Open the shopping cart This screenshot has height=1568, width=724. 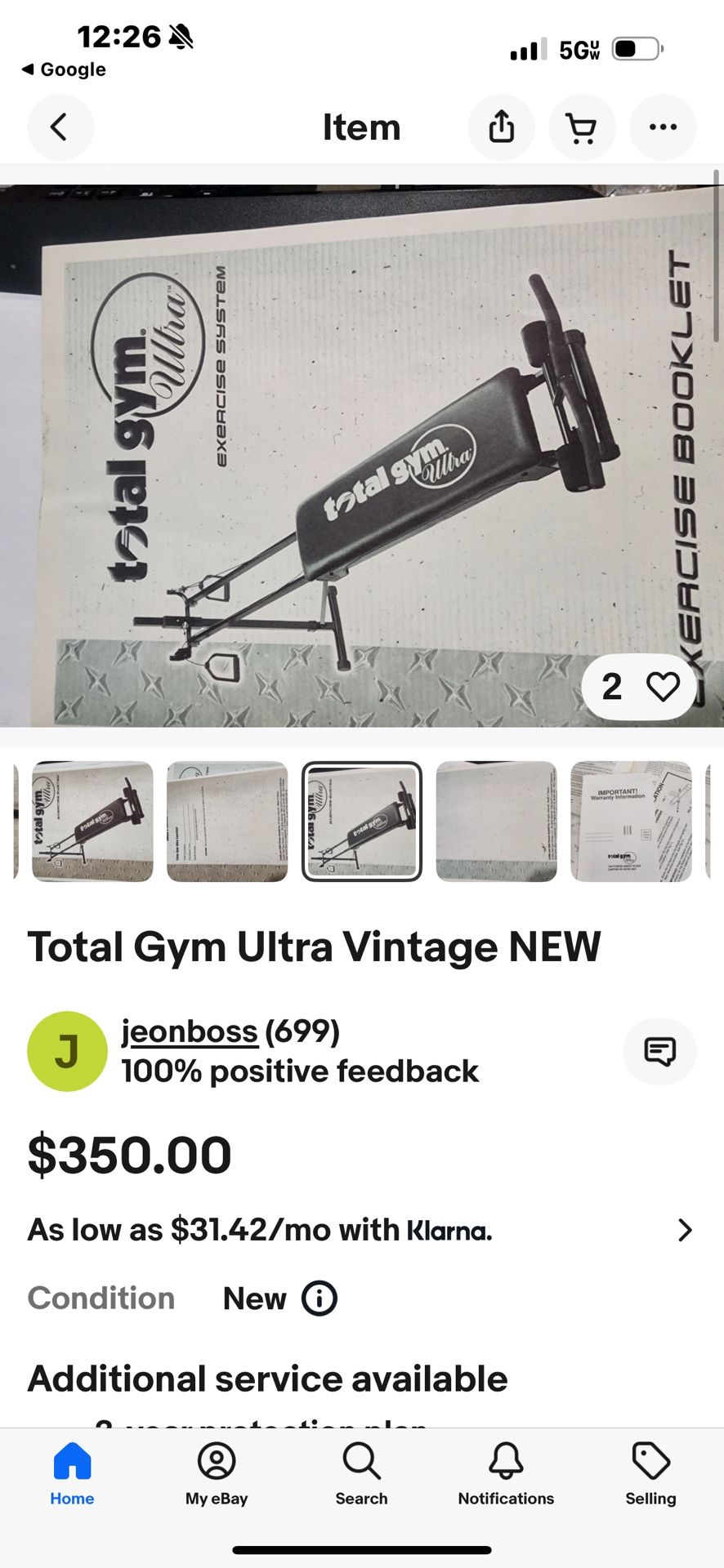point(582,127)
